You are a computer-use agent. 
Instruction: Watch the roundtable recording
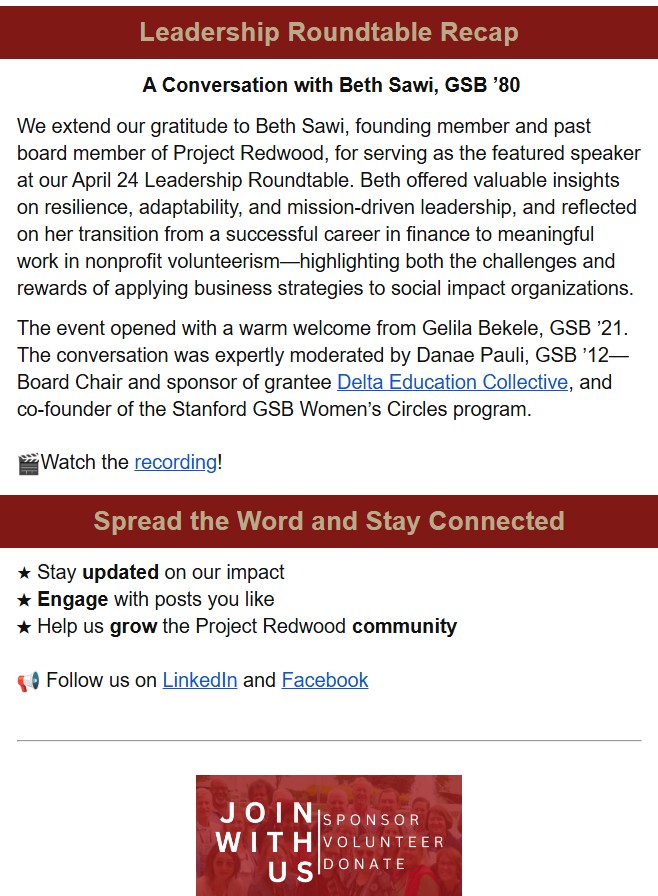coord(175,462)
